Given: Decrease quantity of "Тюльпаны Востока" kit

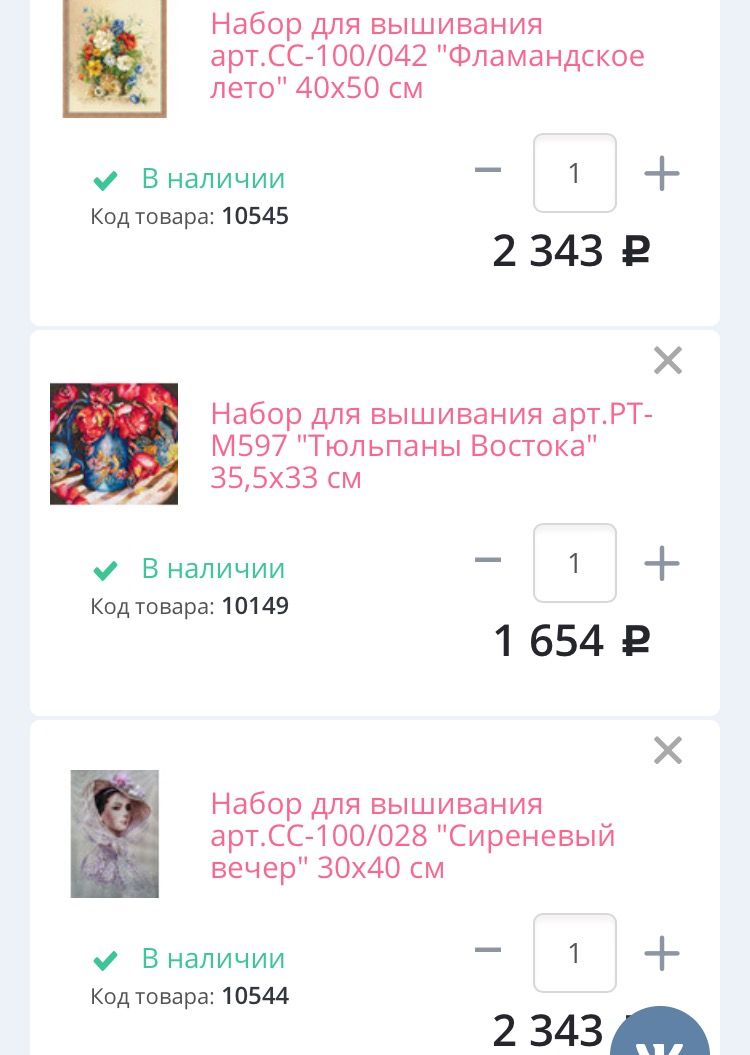Looking at the screenshot, I should point(487,561).
